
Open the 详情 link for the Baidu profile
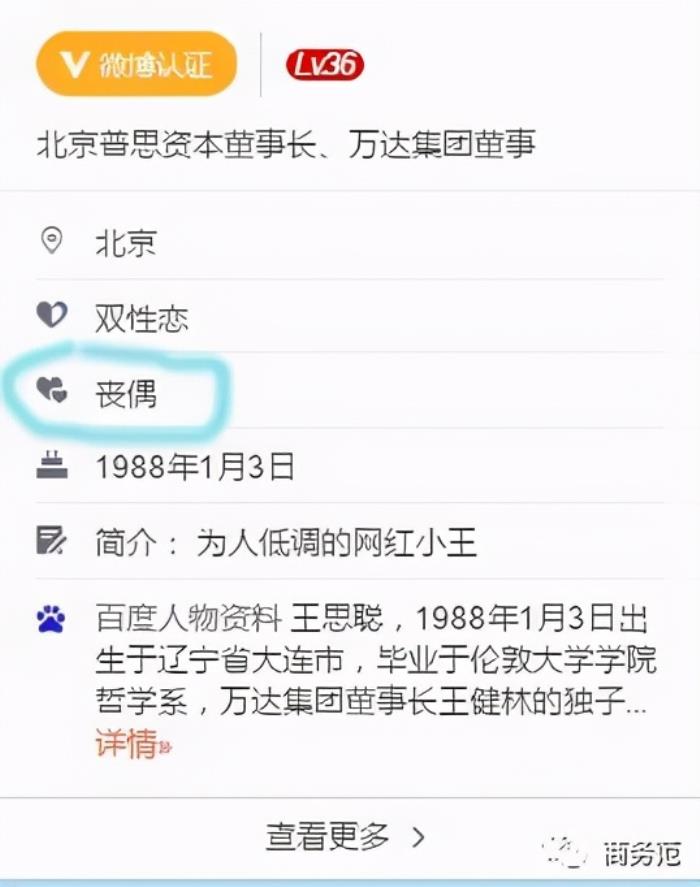[132, 745]
